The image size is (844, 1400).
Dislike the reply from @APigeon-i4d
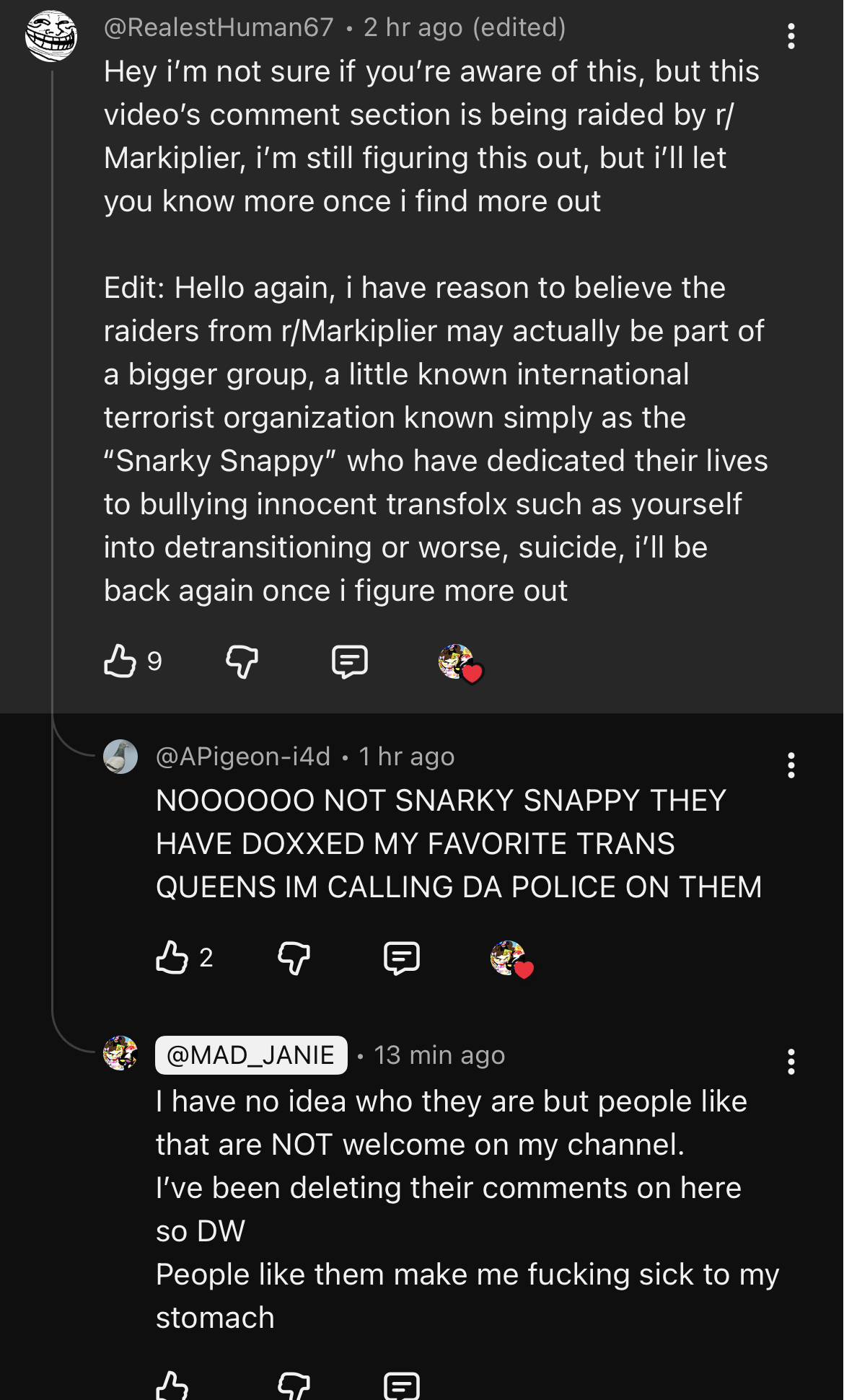click(294, 957)
